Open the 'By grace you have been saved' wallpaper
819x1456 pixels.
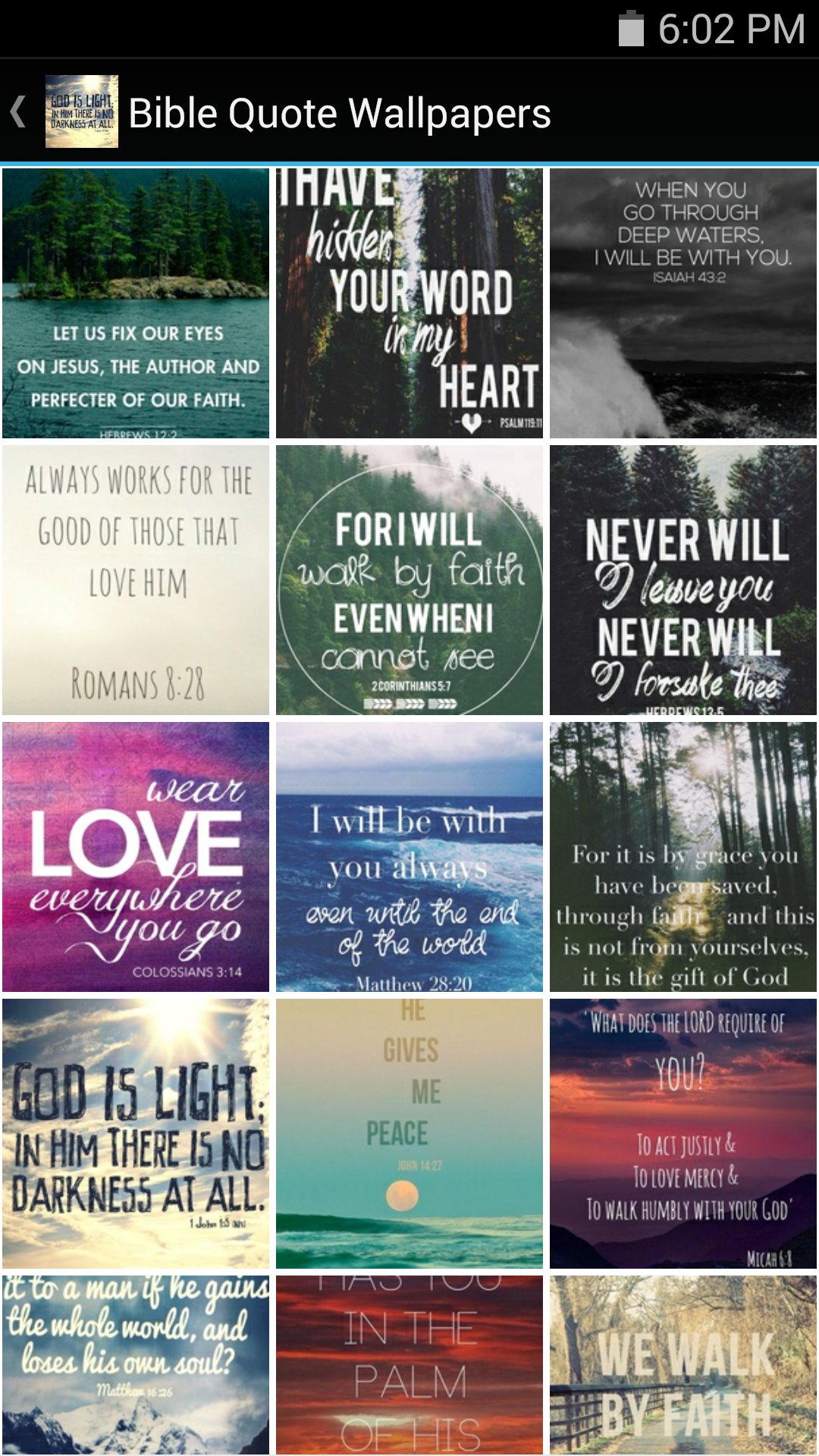682,857
